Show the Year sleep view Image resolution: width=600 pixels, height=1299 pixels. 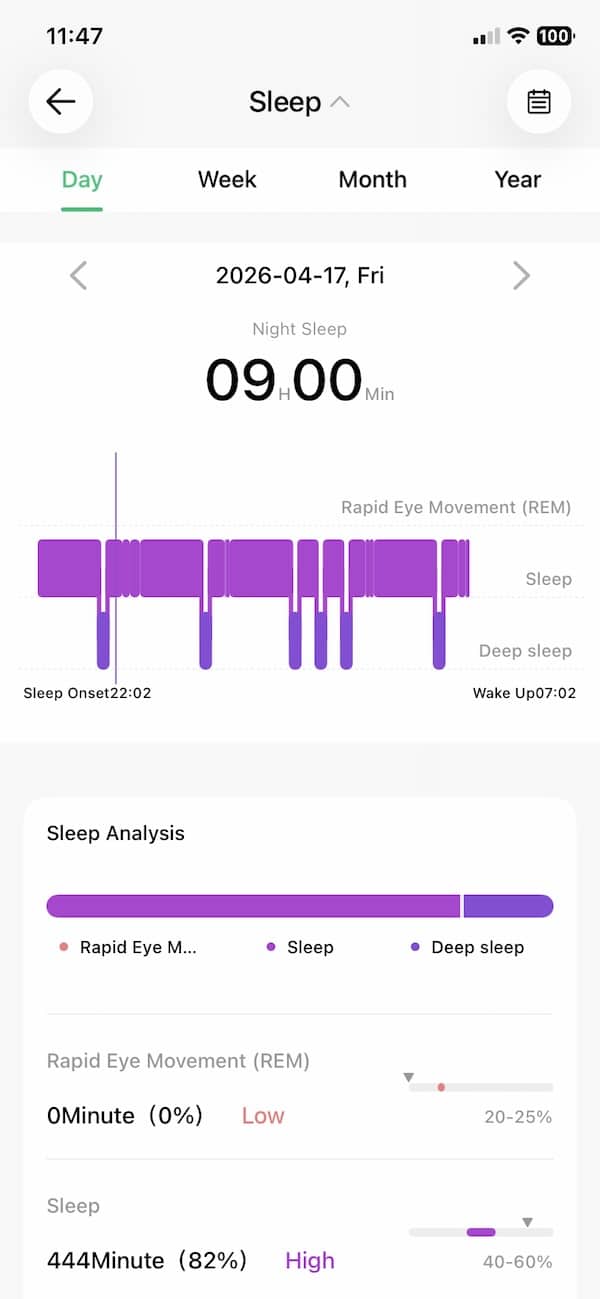[x=517, y=180]
